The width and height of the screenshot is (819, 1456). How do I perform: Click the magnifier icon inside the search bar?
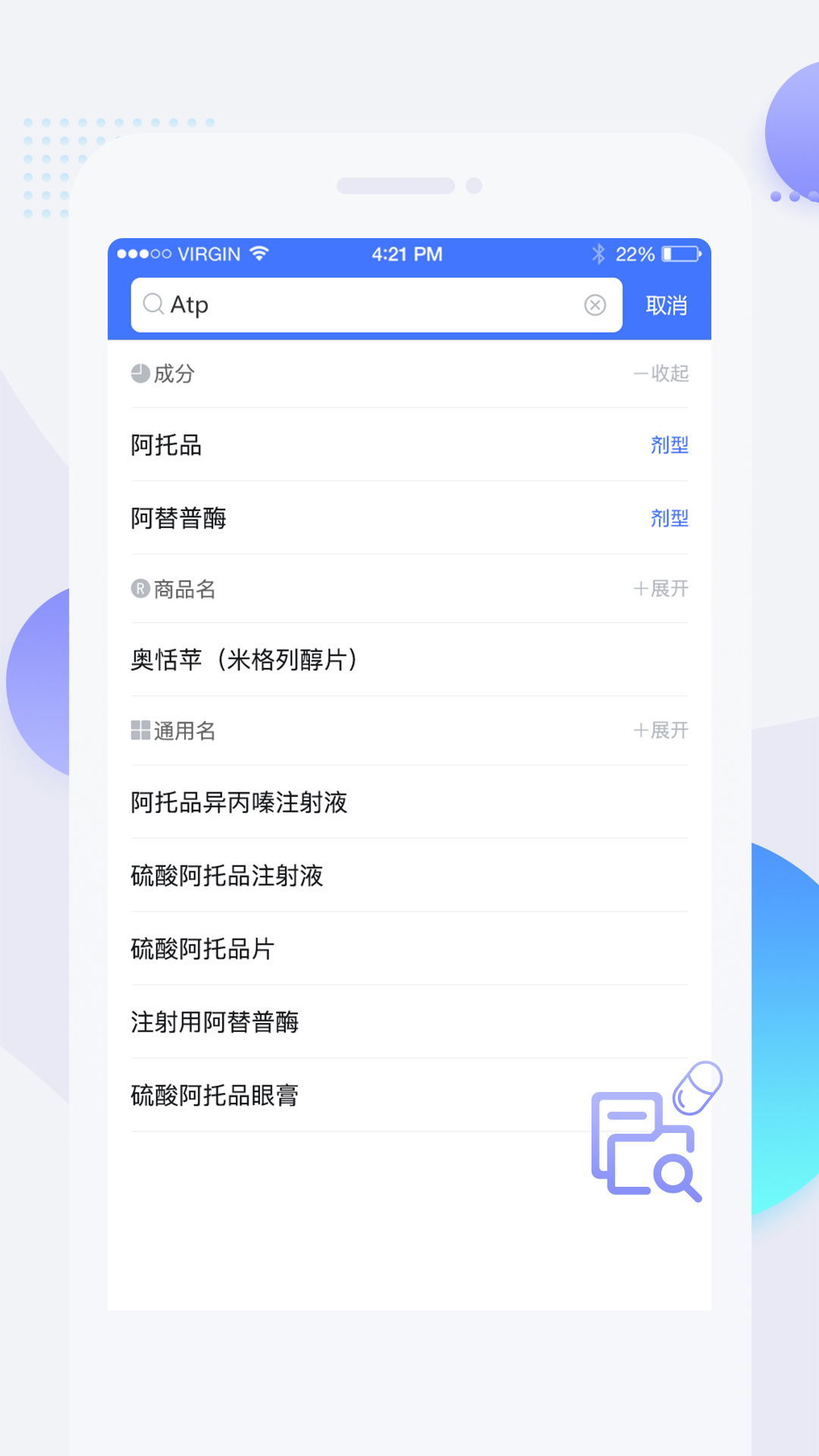154,305
